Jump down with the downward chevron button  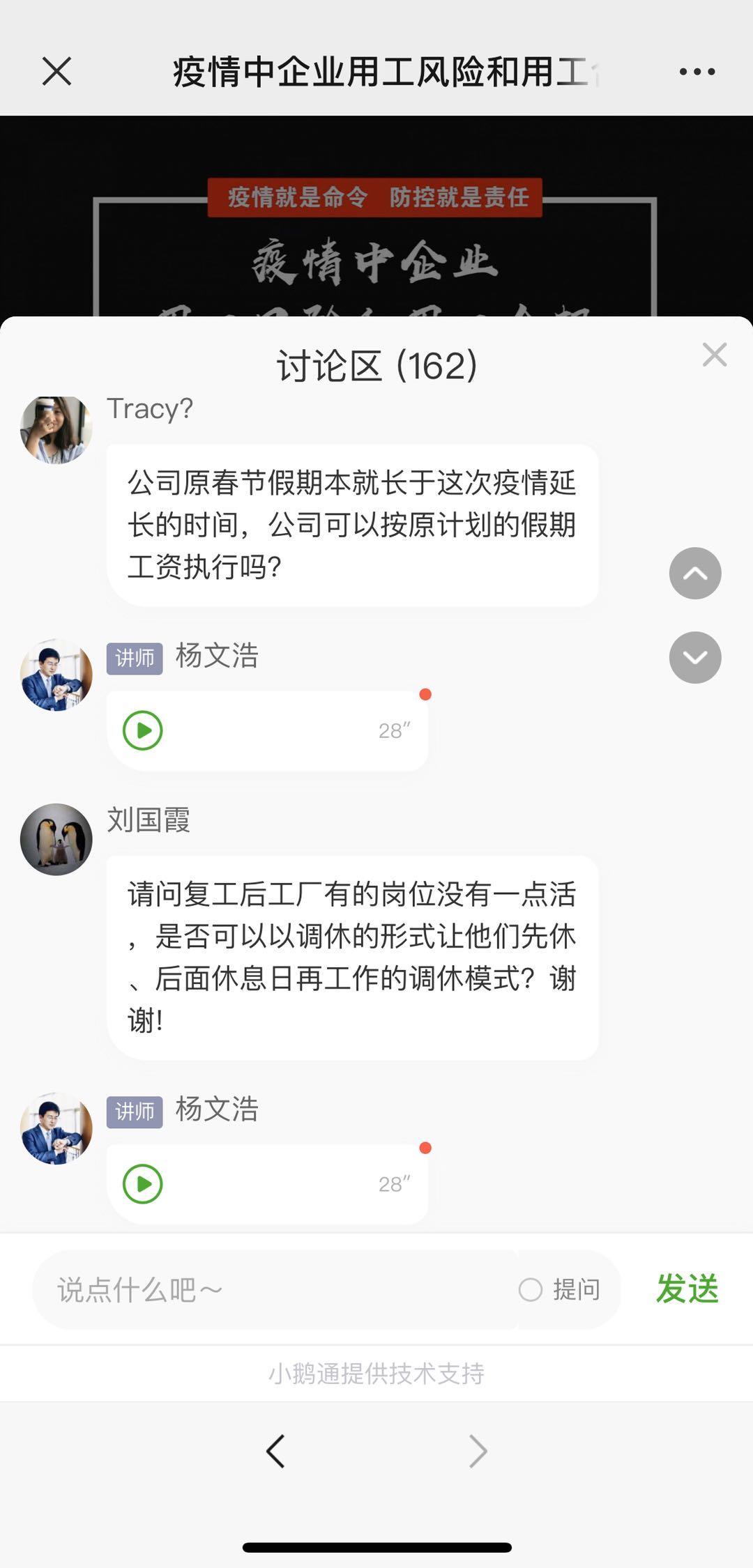click(694, 657)
